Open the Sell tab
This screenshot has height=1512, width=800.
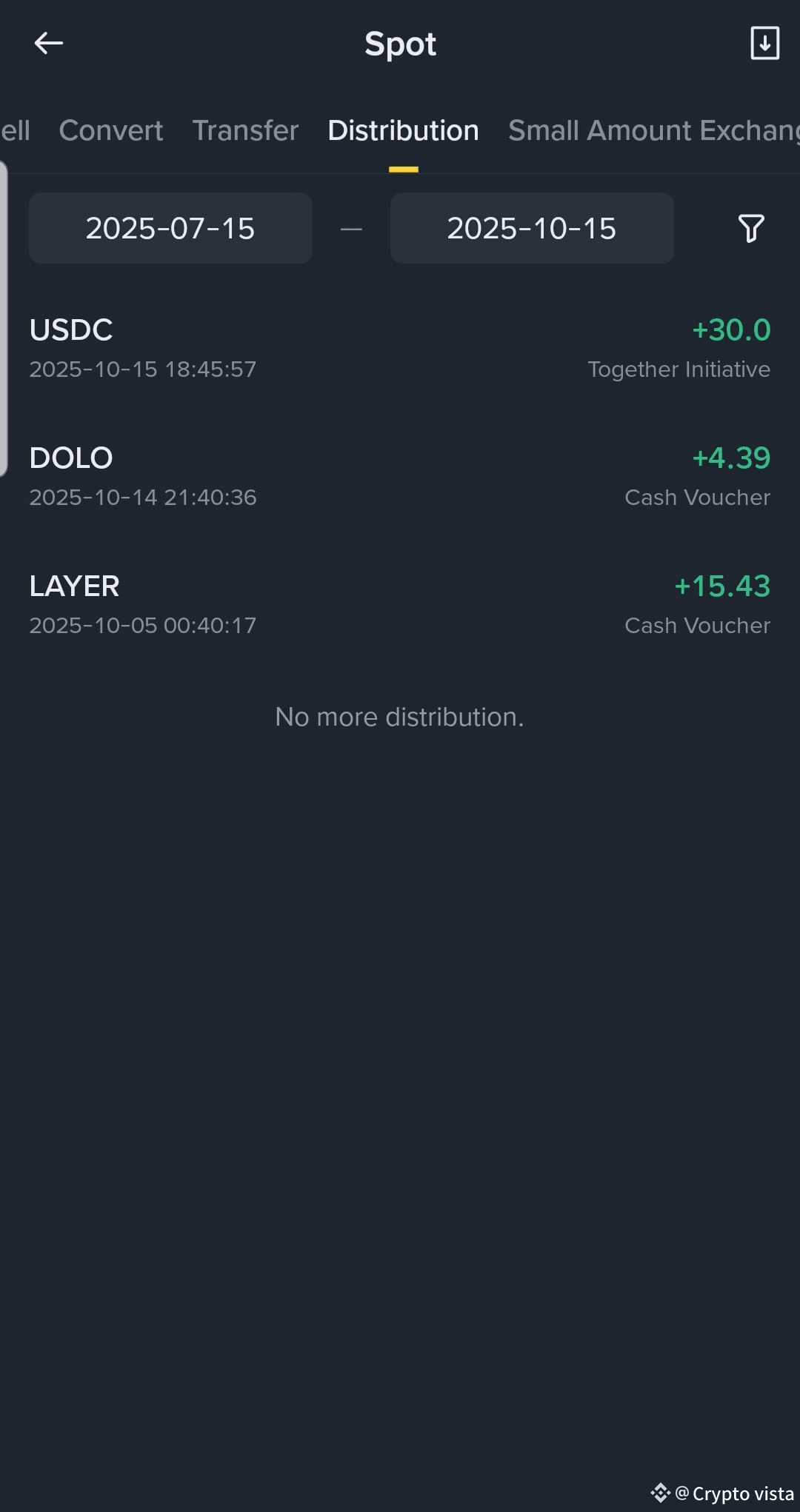(13, 130)
